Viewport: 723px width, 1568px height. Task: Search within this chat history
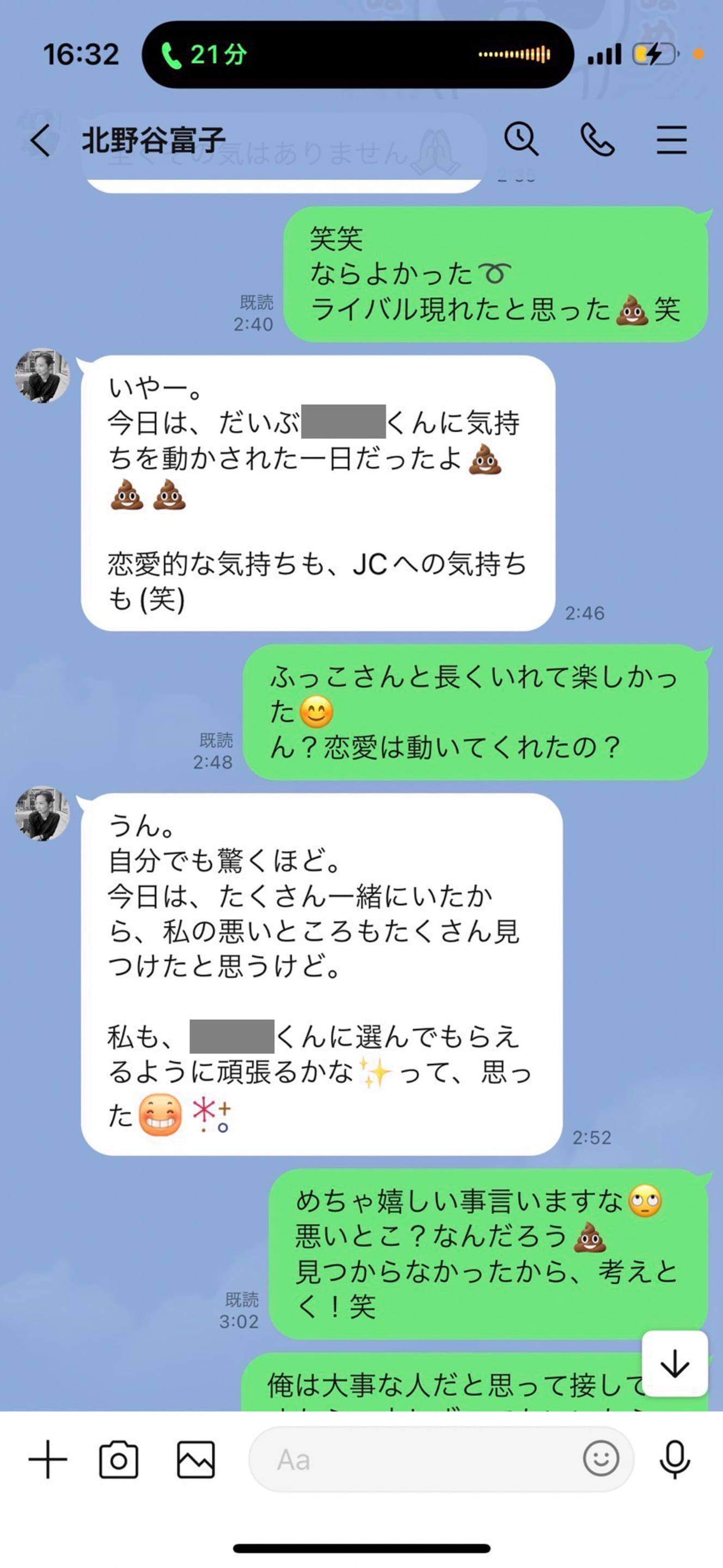coord(521,139)
